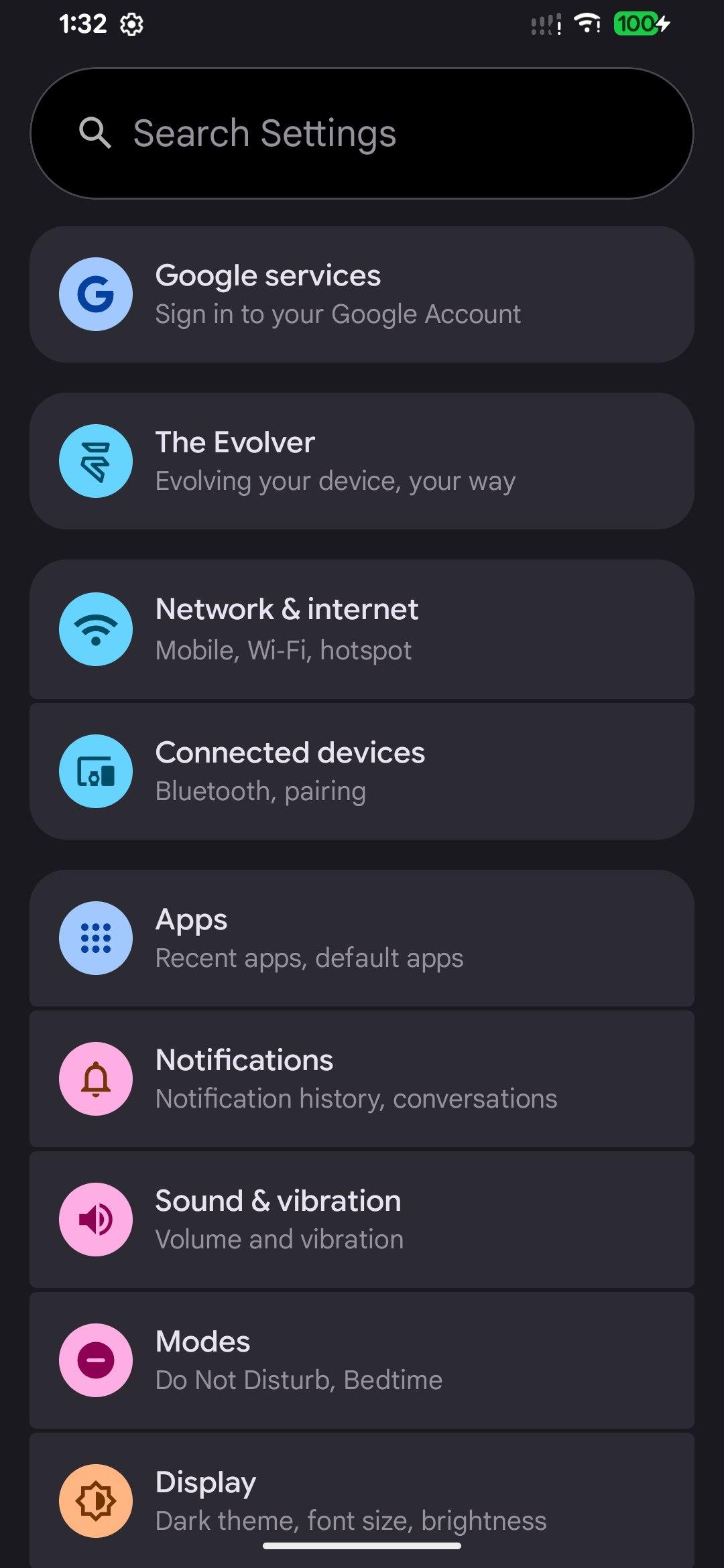Open Display settings
This screenshot has height=1568, width=724.
pyautogui.click(x=362, y=1500)
